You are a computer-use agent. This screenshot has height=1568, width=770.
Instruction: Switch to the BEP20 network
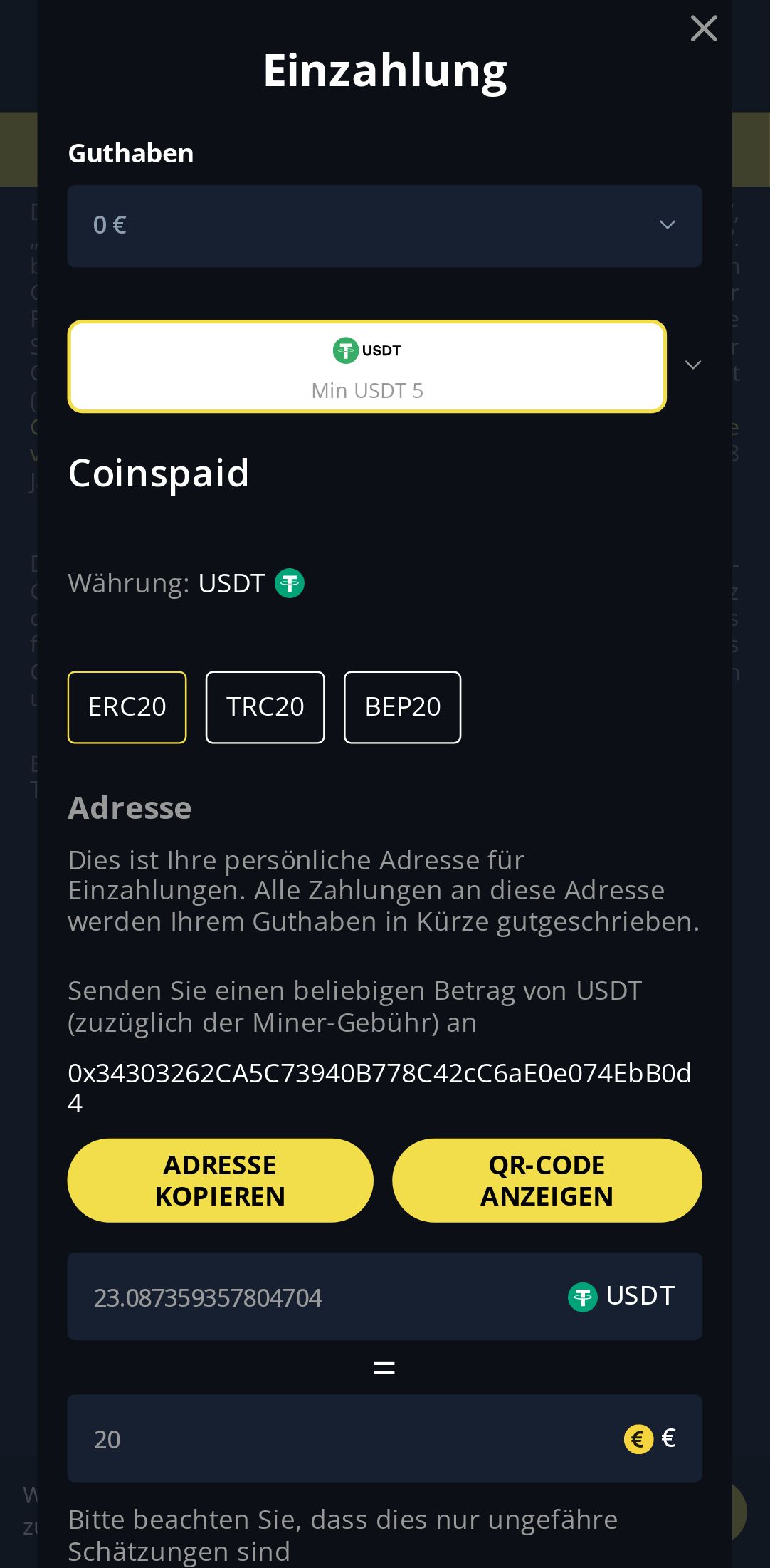click(x=402, y=707)
